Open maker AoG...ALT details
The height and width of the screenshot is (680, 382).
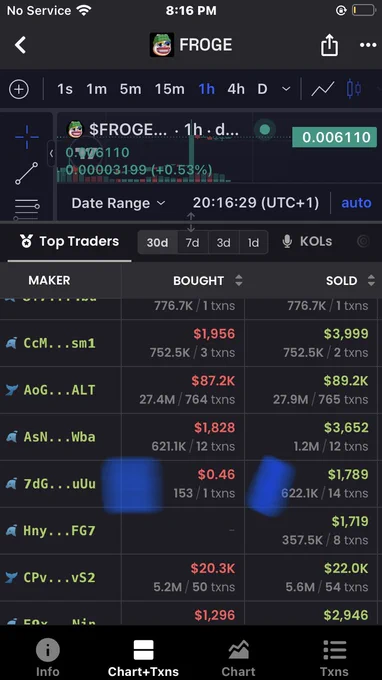pyautogui.click(x=59, y=390)
